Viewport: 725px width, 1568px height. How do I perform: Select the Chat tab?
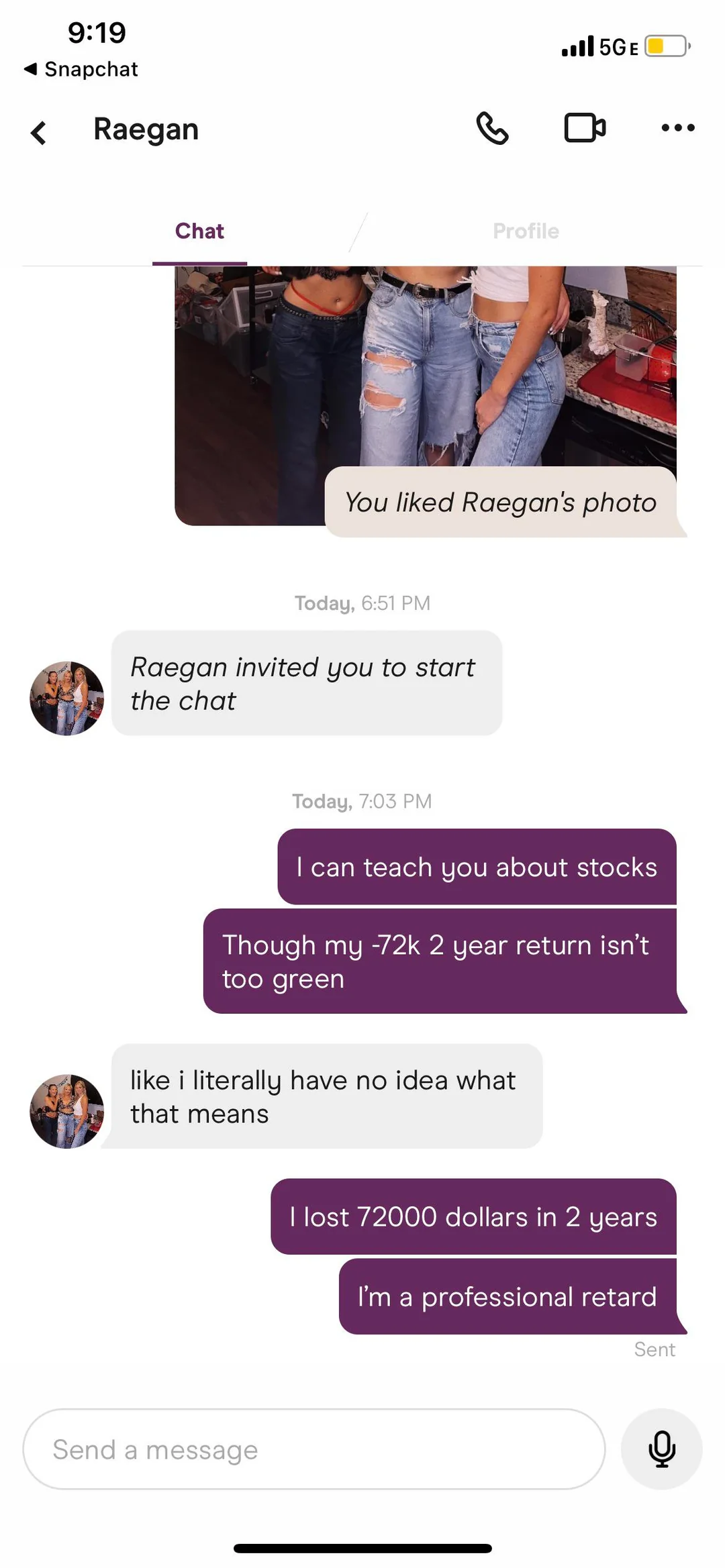click(199, 231)
